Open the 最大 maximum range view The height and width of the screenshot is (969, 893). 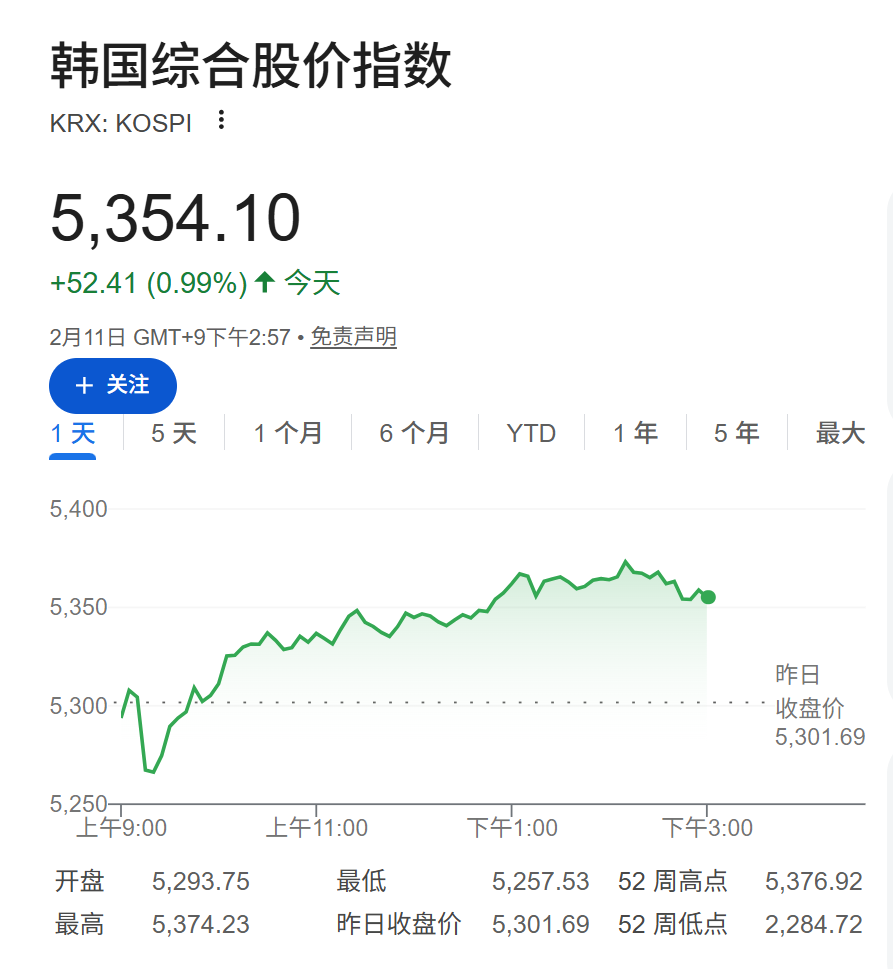[x=840, y=432]
